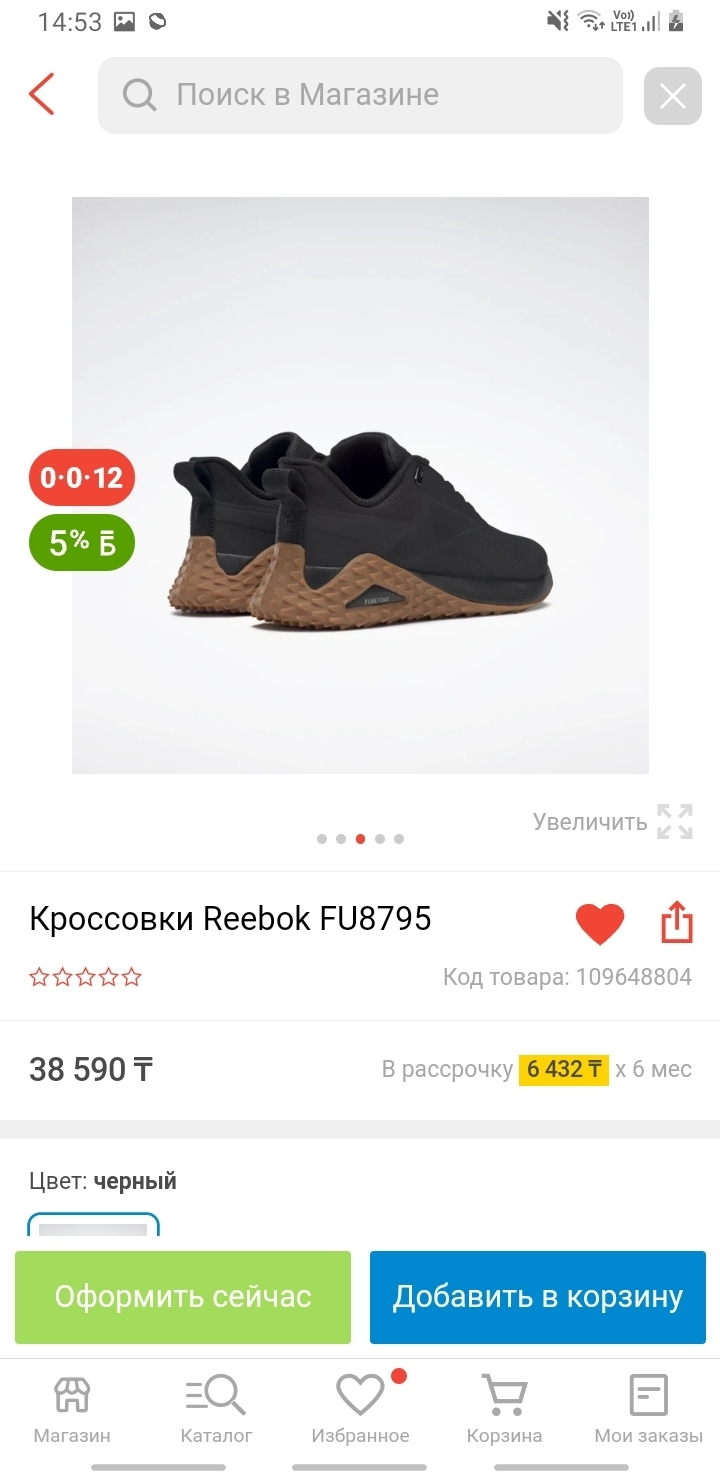The image size is (720, 1480).
Task: Open the "Каталог" tab
Action: (x=216, y=1408)
